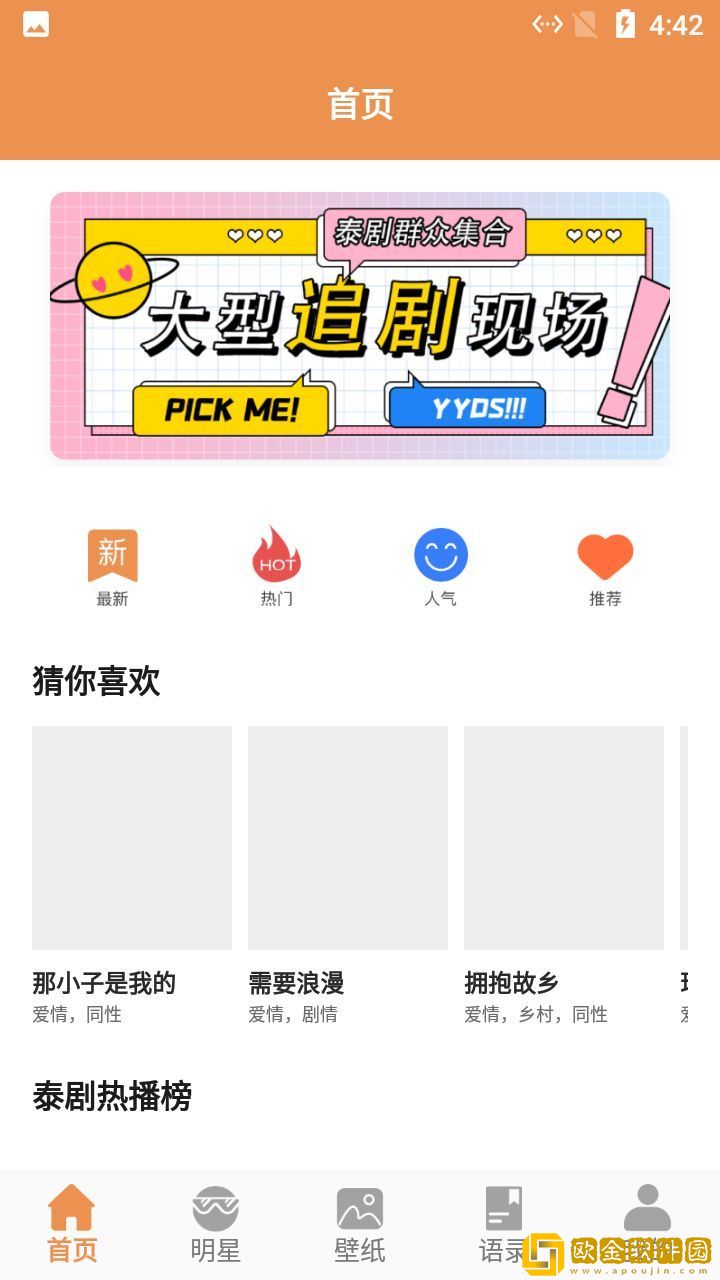This screenshot has height=1280, width=720.
Task: Tap the profile person icon in bottom bar
Action: (648, 1208)
